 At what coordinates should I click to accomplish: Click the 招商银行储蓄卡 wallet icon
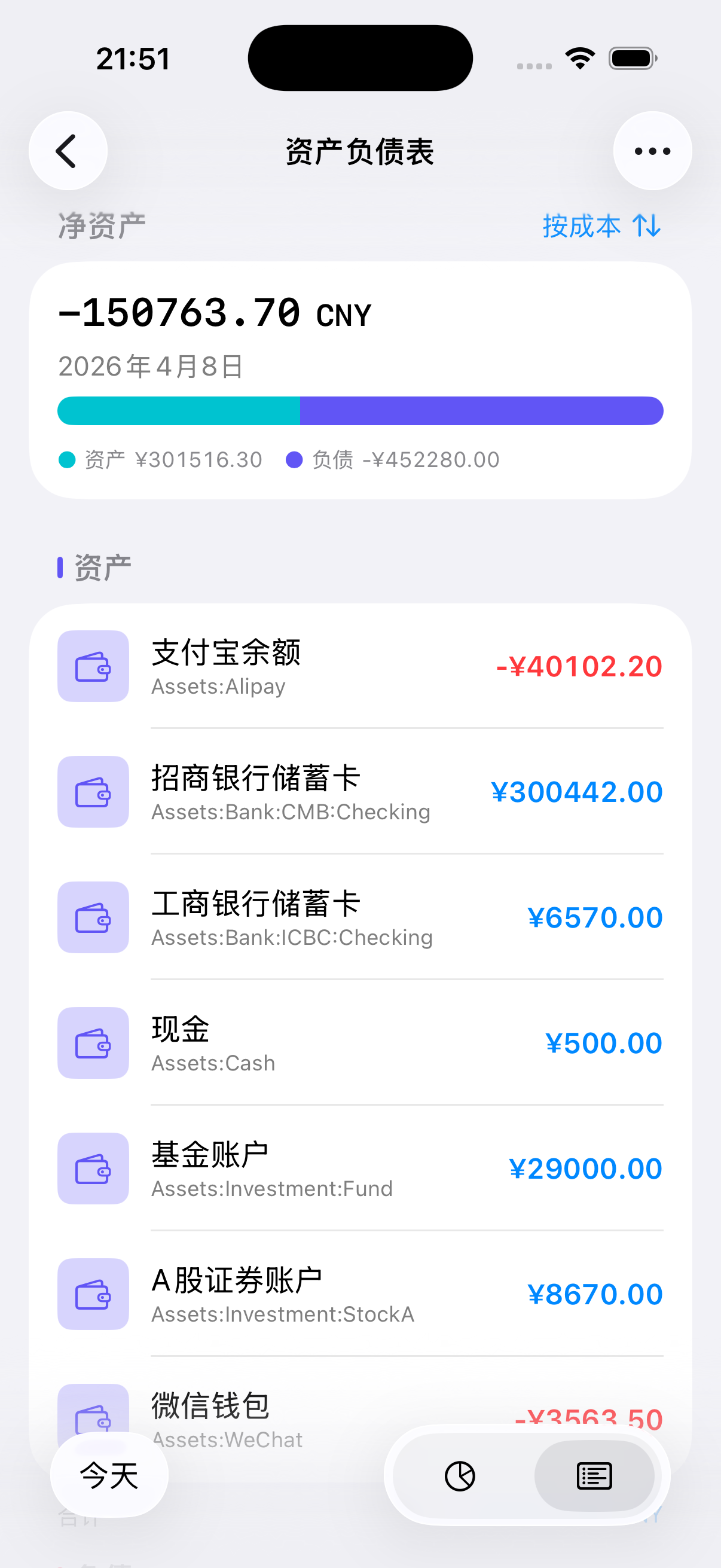(x=93, y=792)
